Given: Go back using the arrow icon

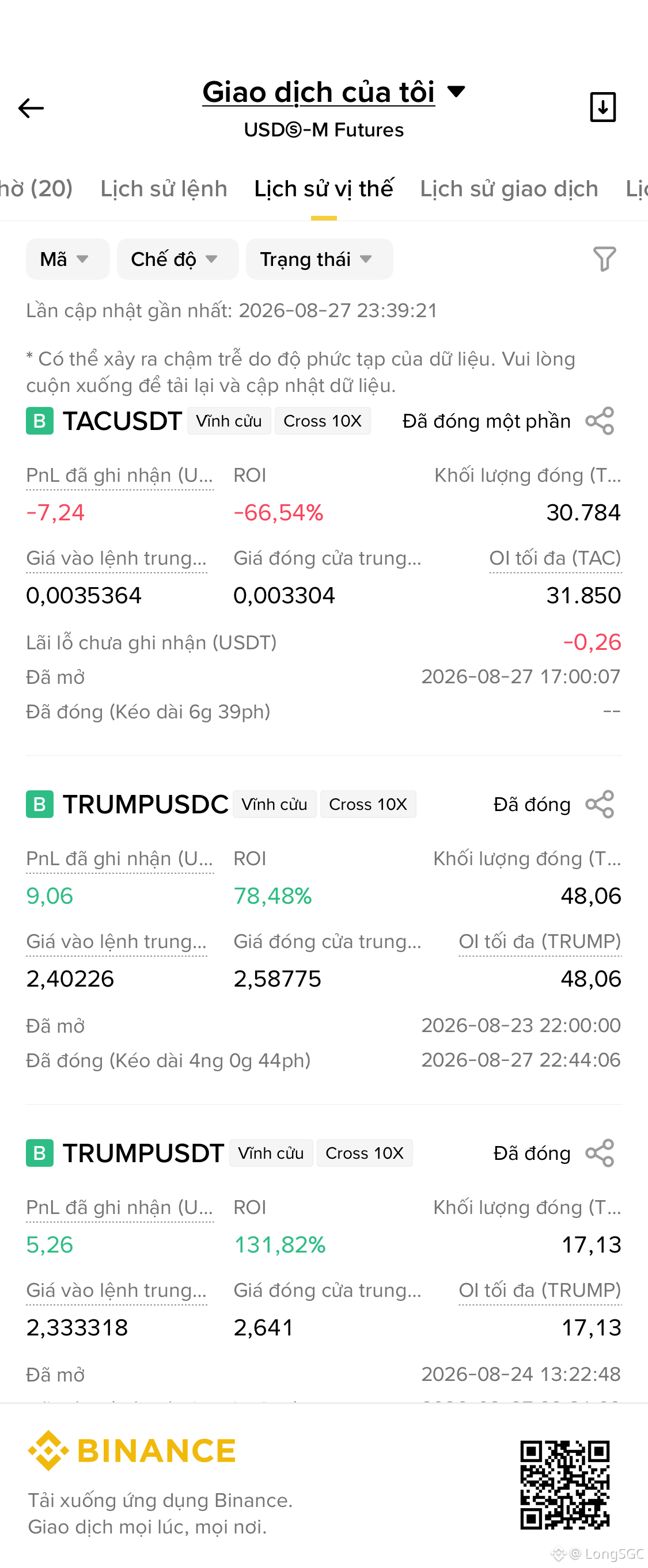Looking at the screenshot, I should 31,108.
